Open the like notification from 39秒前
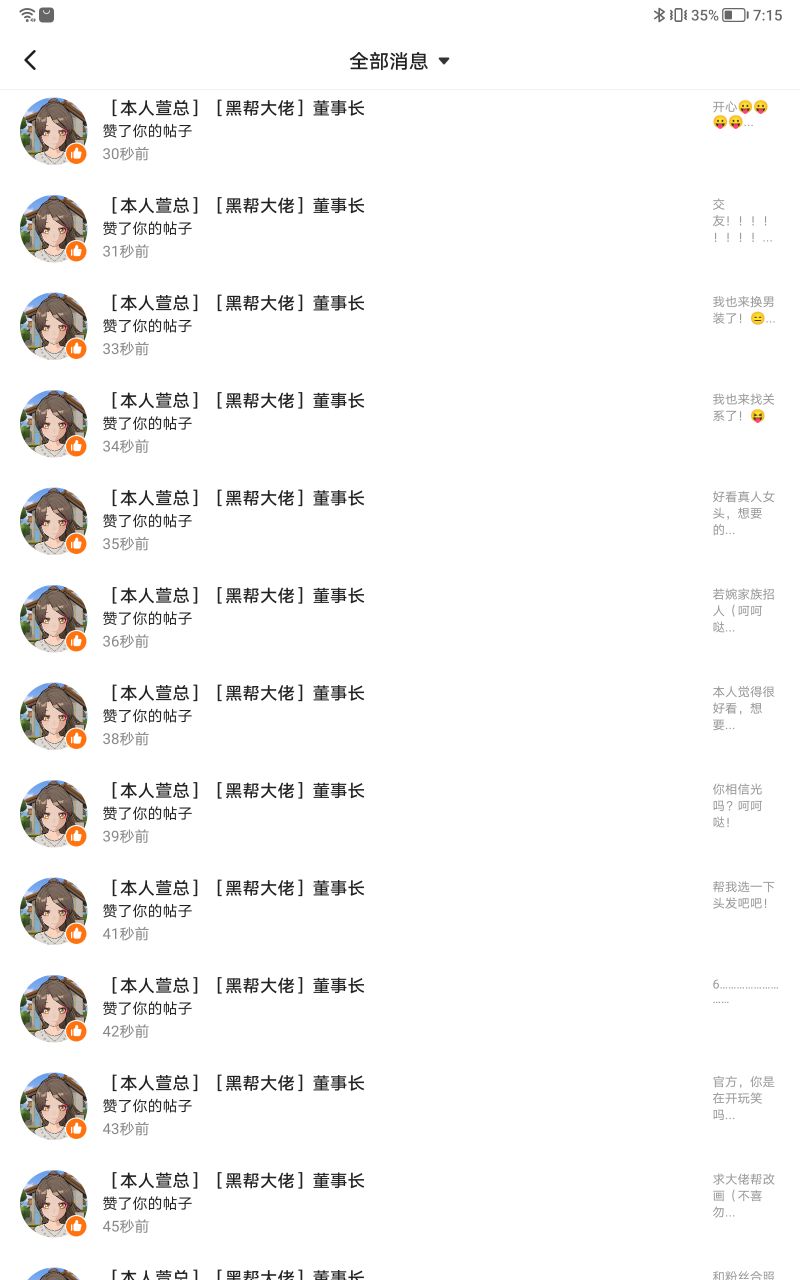 [400, 813]
